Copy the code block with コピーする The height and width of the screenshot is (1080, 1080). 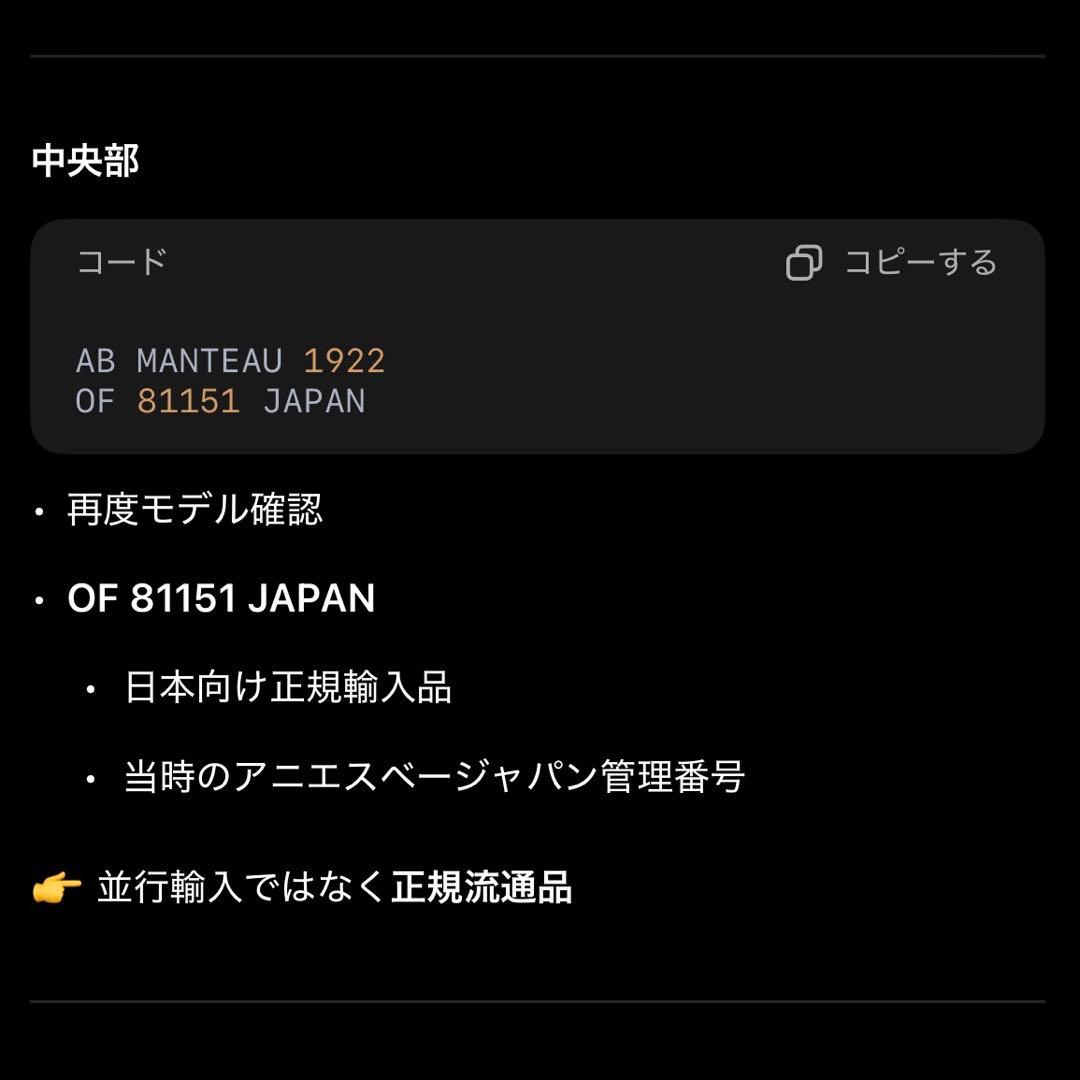[892, 263]
